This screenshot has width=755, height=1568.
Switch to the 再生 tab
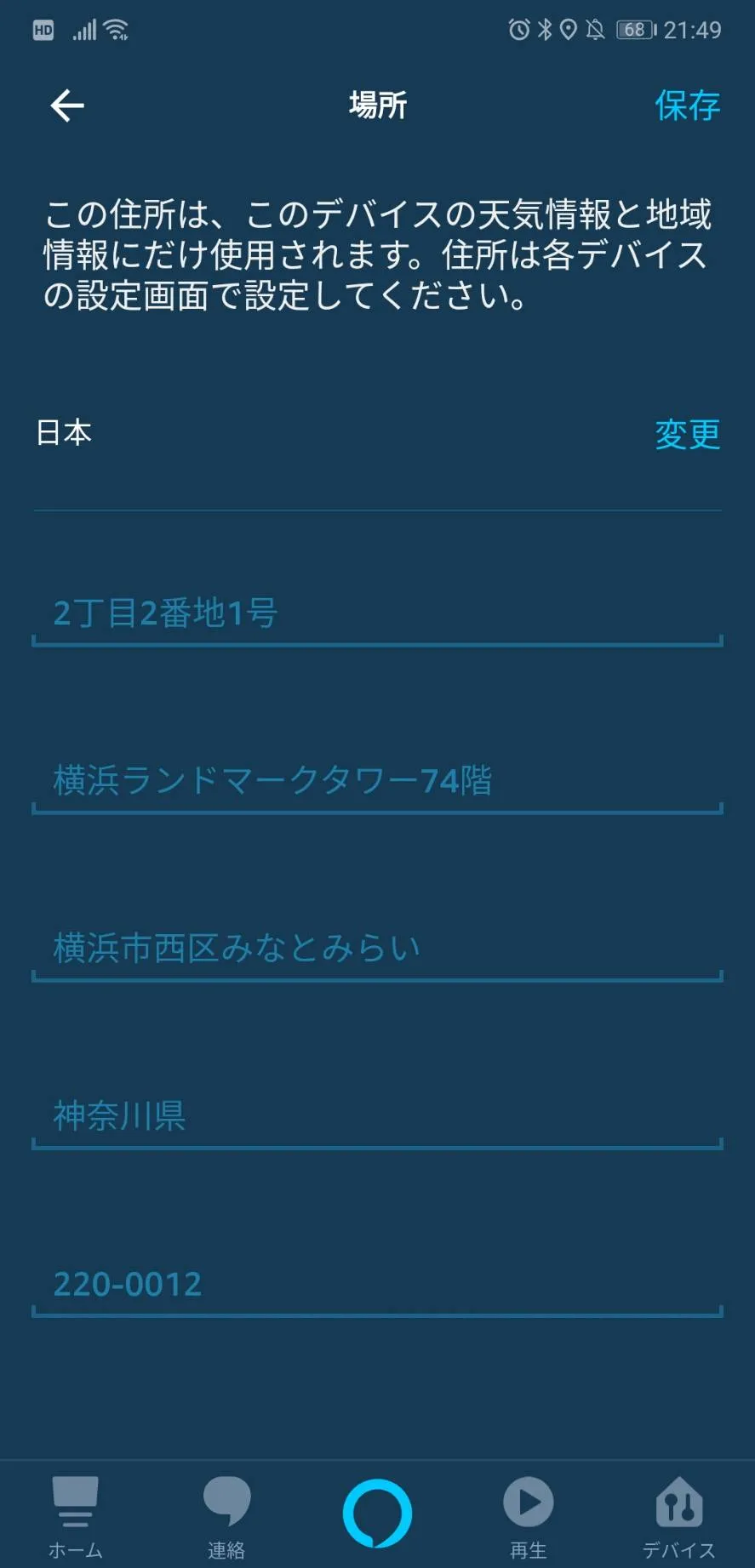coord(528,1517)
